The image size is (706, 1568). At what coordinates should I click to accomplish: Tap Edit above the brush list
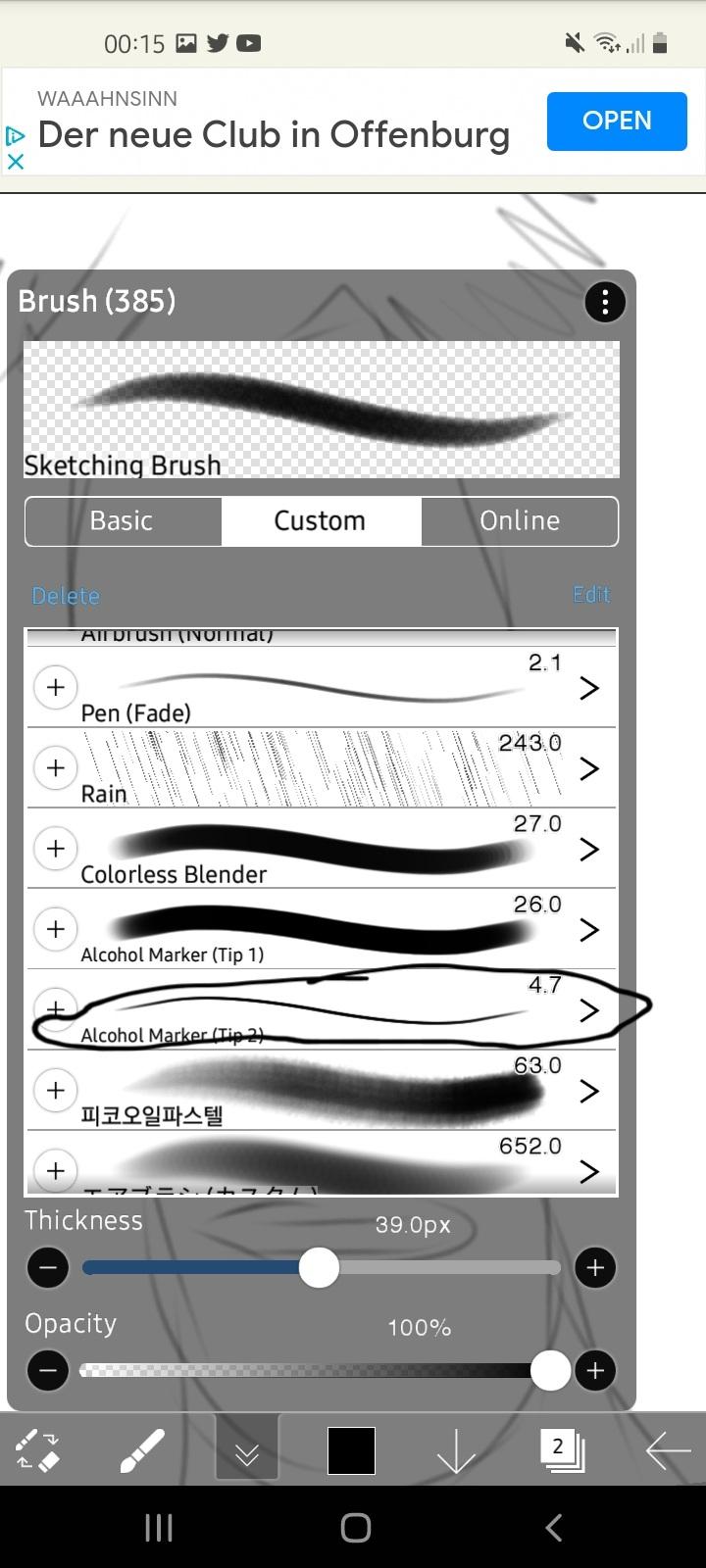pos(591,594)
